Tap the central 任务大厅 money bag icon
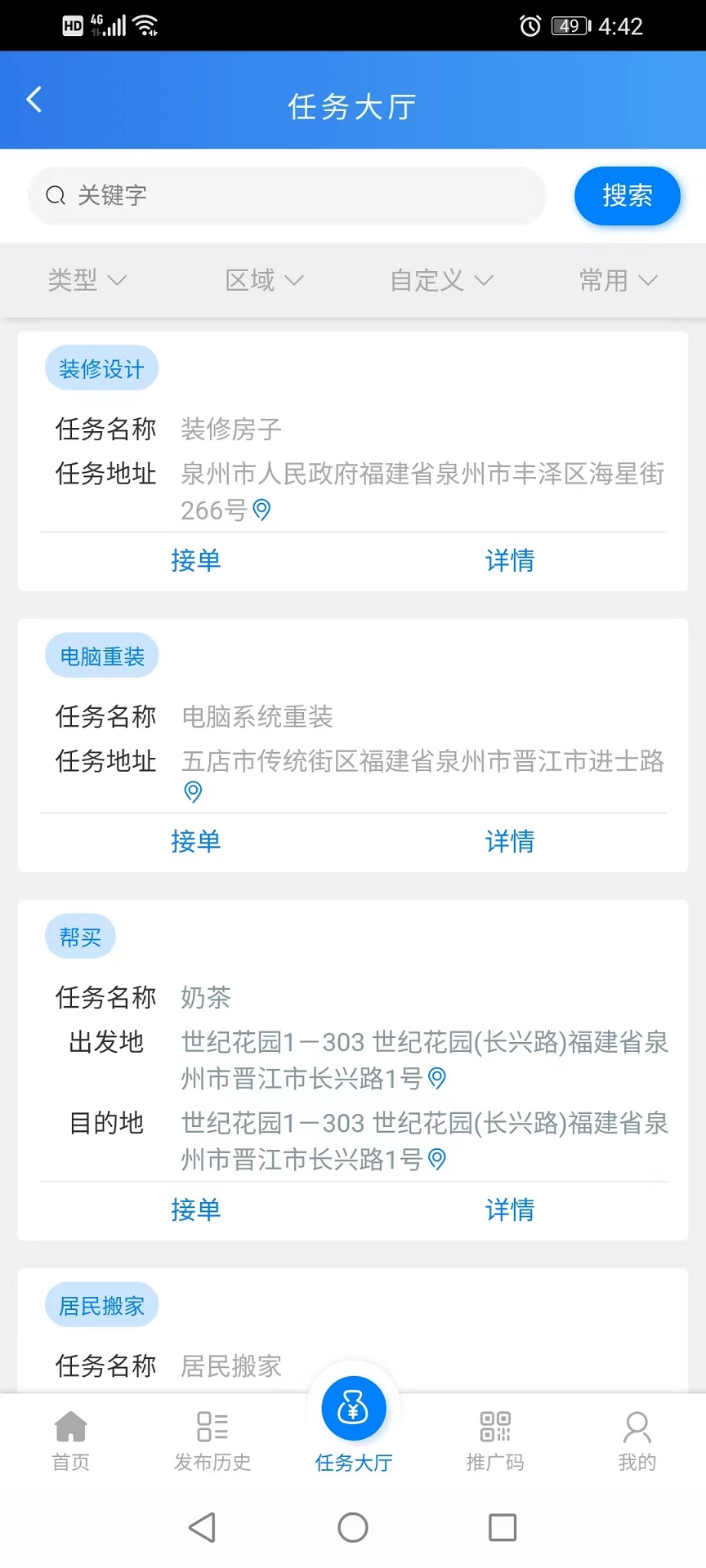The height and width of the screenshot is (1568, 706). point(352,1409)
